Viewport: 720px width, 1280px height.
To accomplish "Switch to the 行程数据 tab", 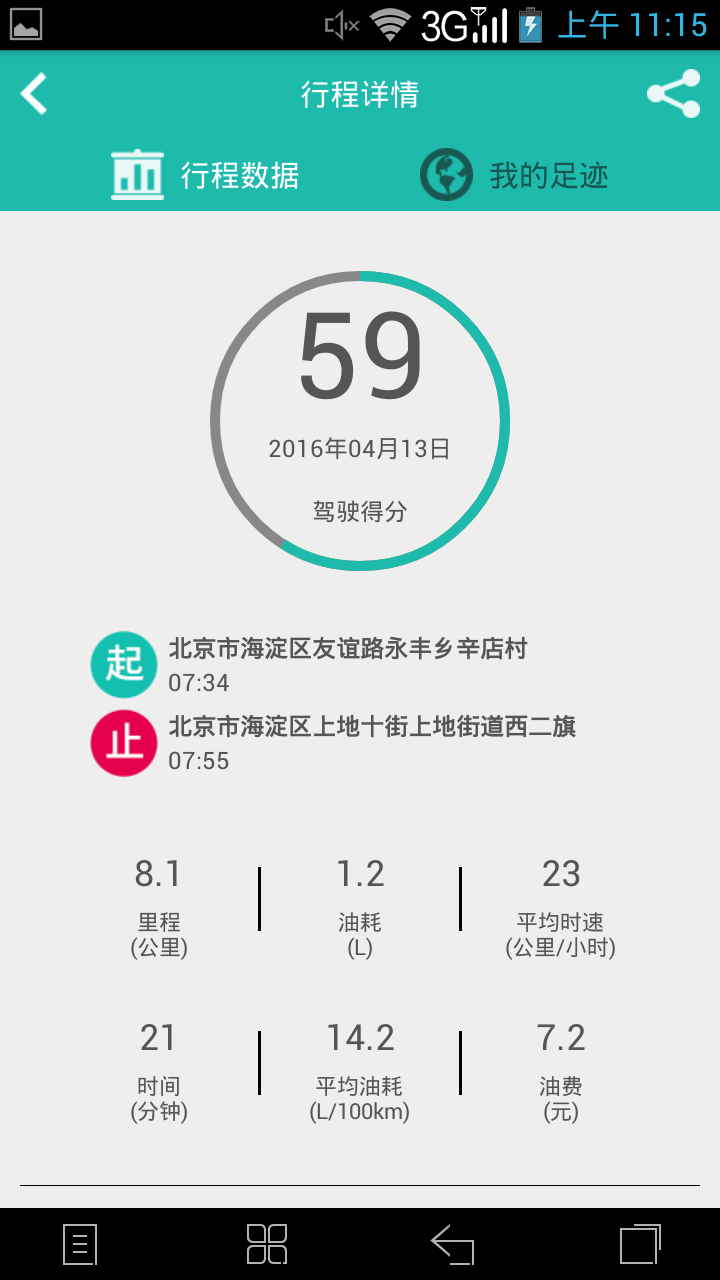I will coord(205,176).
